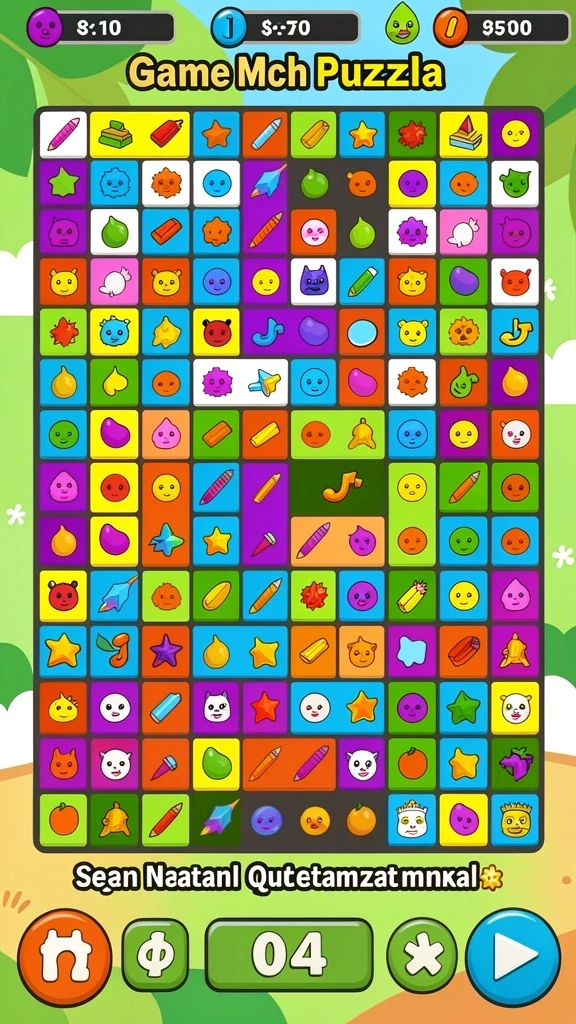Hit the blue play button
This screenshot has height=1024, width=576.
513,957
